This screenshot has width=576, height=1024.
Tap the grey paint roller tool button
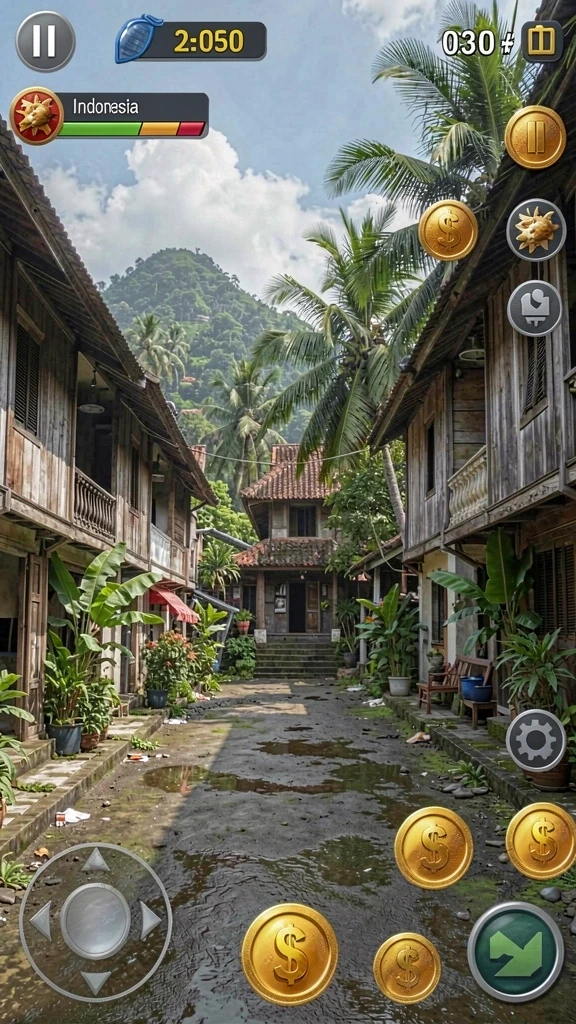pyautogui.click(x=535, y=308)
